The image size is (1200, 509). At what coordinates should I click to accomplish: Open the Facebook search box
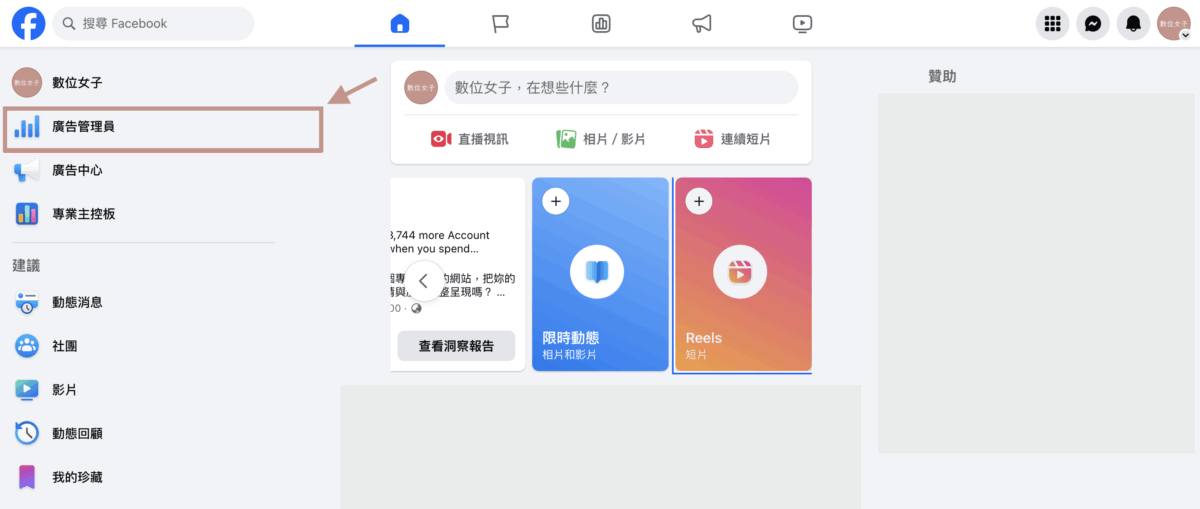(x=153, y=23)
